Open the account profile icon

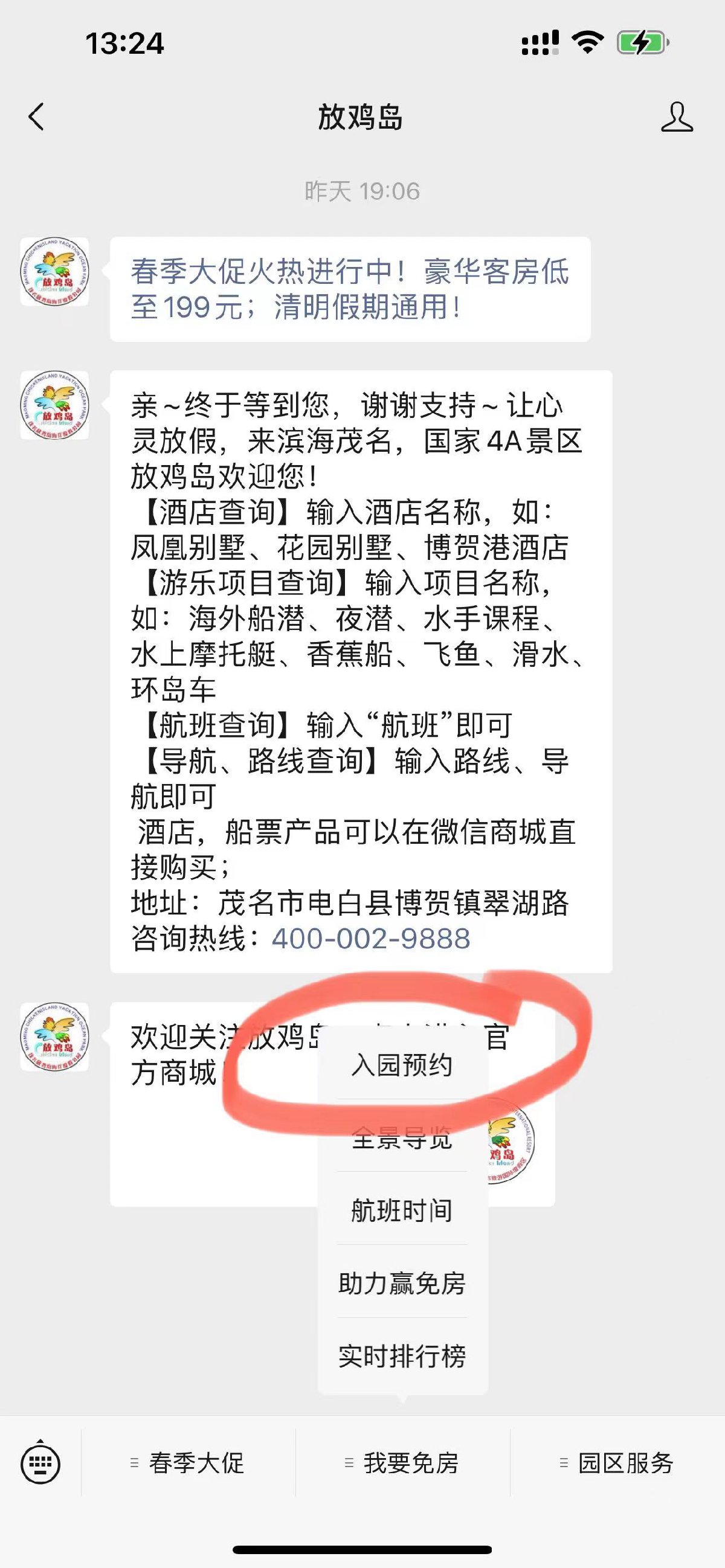point(676,116)
